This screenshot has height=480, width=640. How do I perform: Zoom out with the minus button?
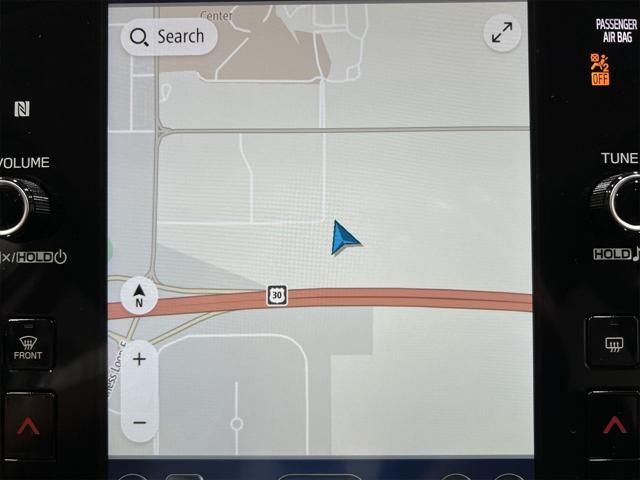[x=139, y=422]
